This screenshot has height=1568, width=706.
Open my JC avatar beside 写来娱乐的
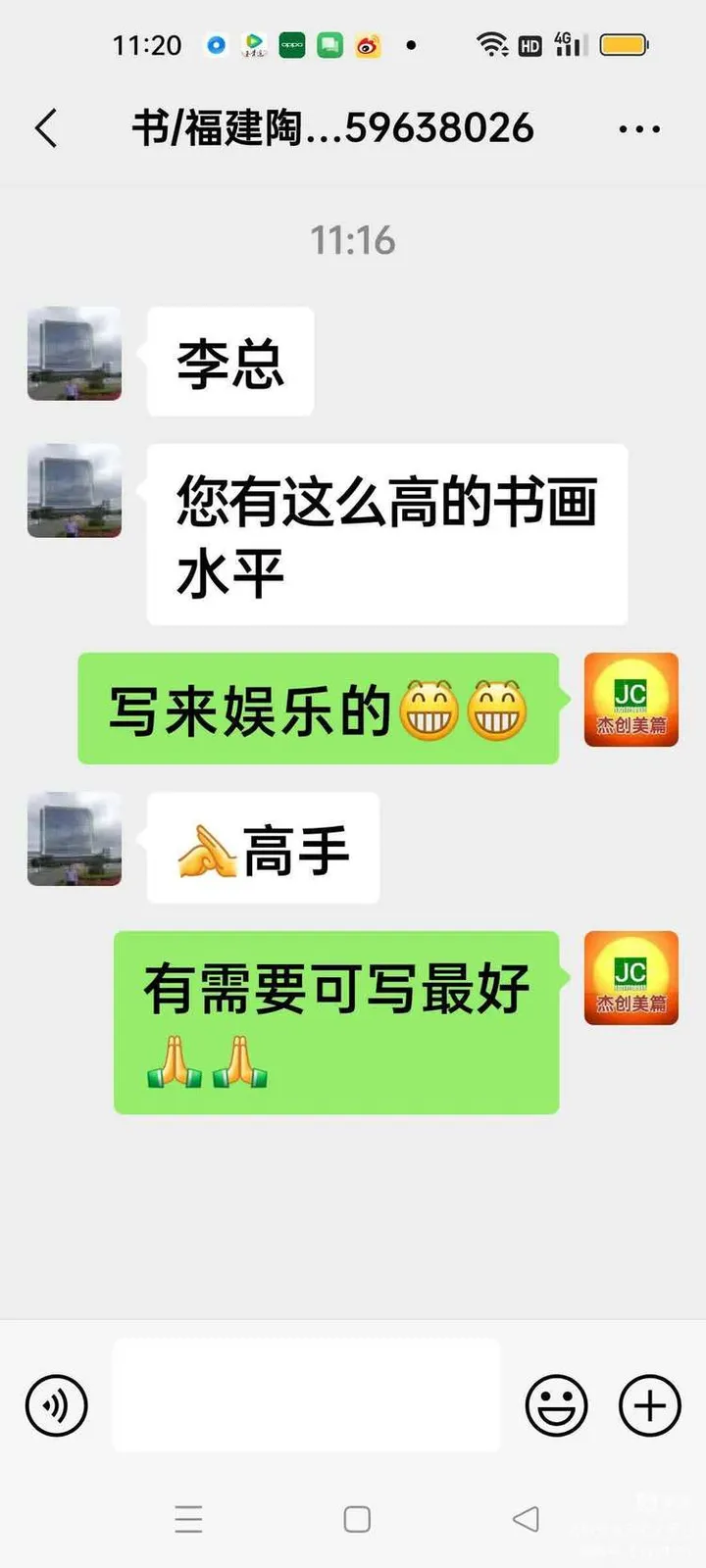[x=630, y=700]
